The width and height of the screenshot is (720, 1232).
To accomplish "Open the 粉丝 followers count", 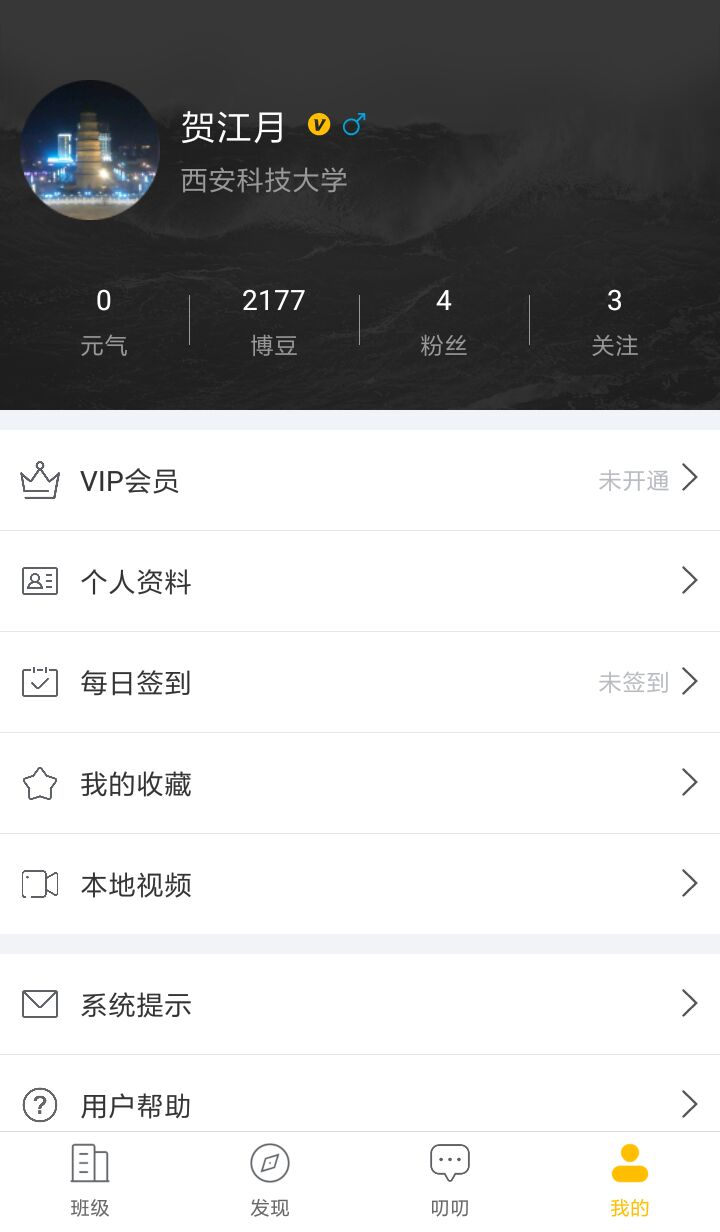I will (443, 318).
